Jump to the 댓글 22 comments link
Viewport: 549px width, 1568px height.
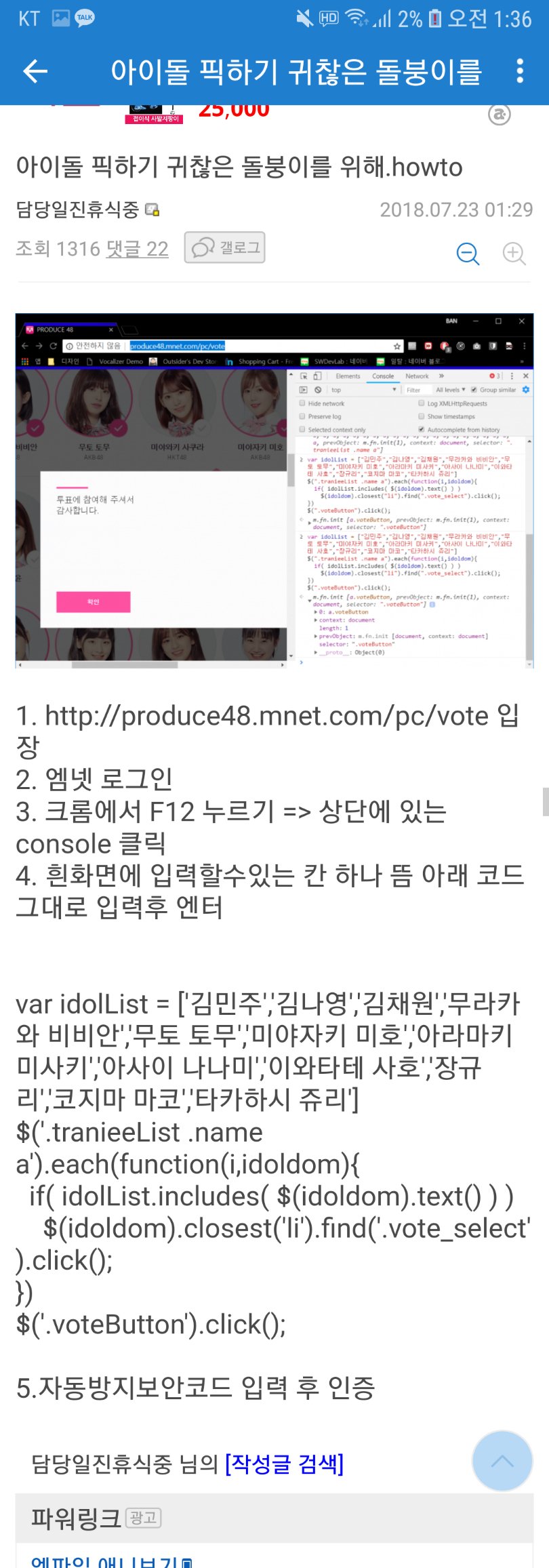[137, 249]
